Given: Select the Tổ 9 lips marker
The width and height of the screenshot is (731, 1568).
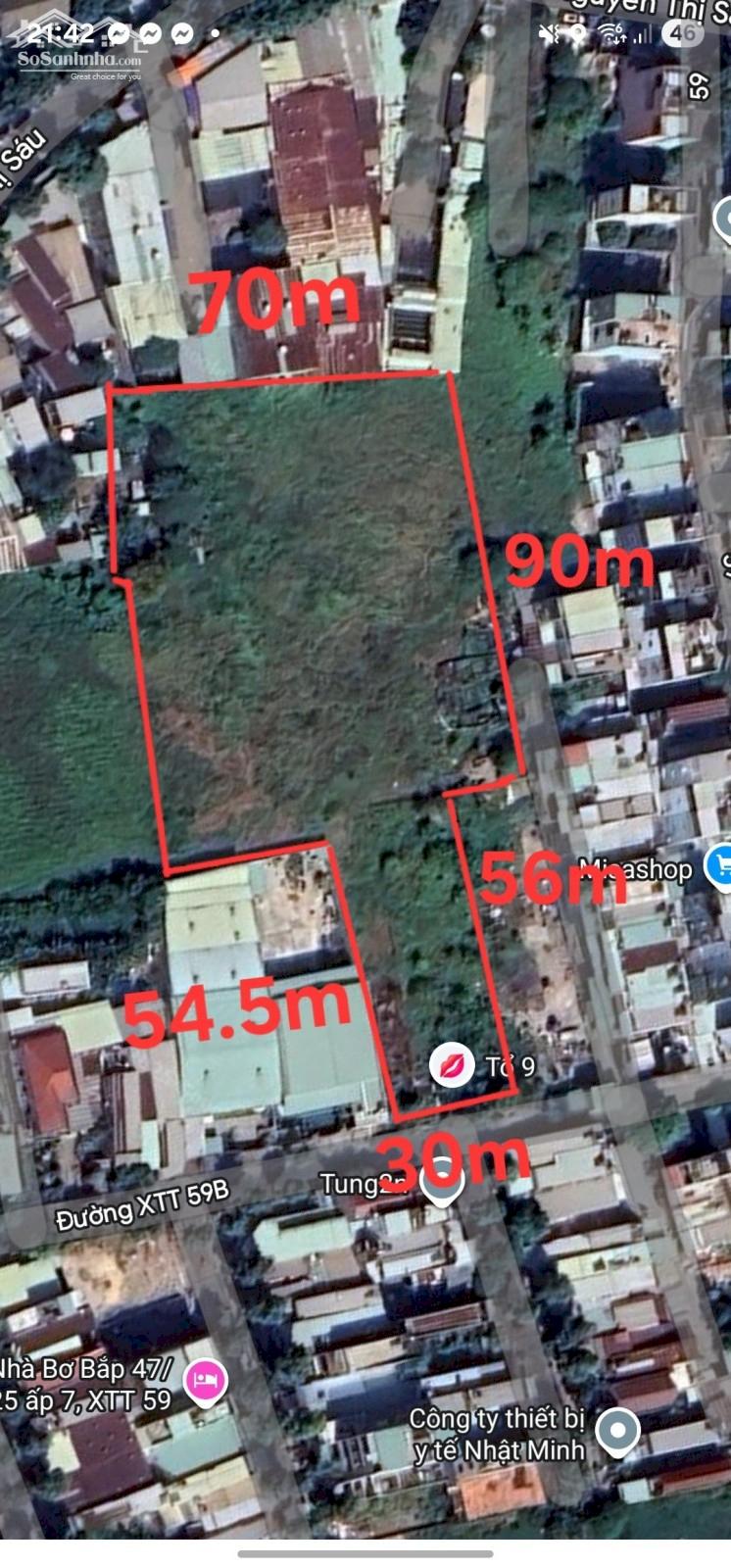Looking at the screenshot, I should click(x=452, y=1065).
